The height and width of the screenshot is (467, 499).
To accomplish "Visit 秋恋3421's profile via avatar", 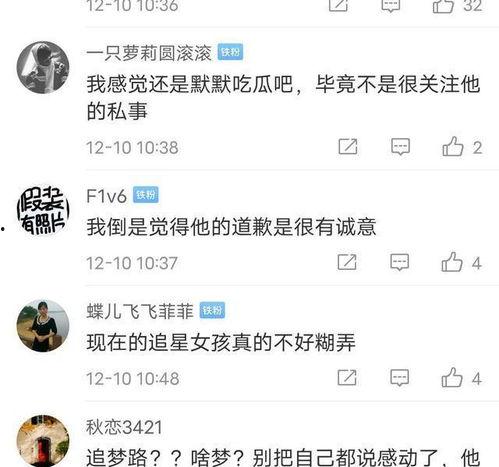I will pyautogui.click(x=43, y=441).
